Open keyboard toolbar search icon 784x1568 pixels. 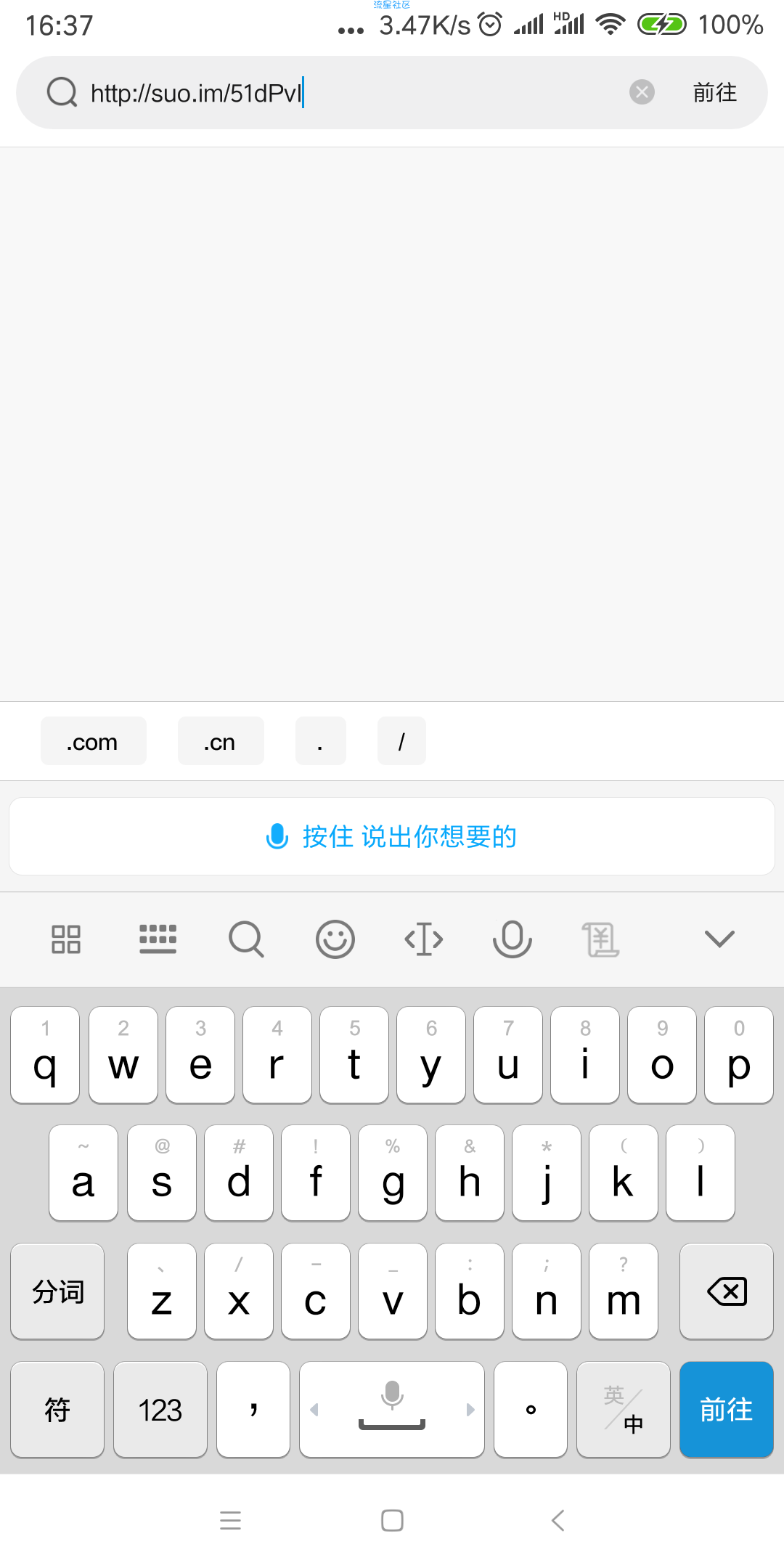point(246,939)
